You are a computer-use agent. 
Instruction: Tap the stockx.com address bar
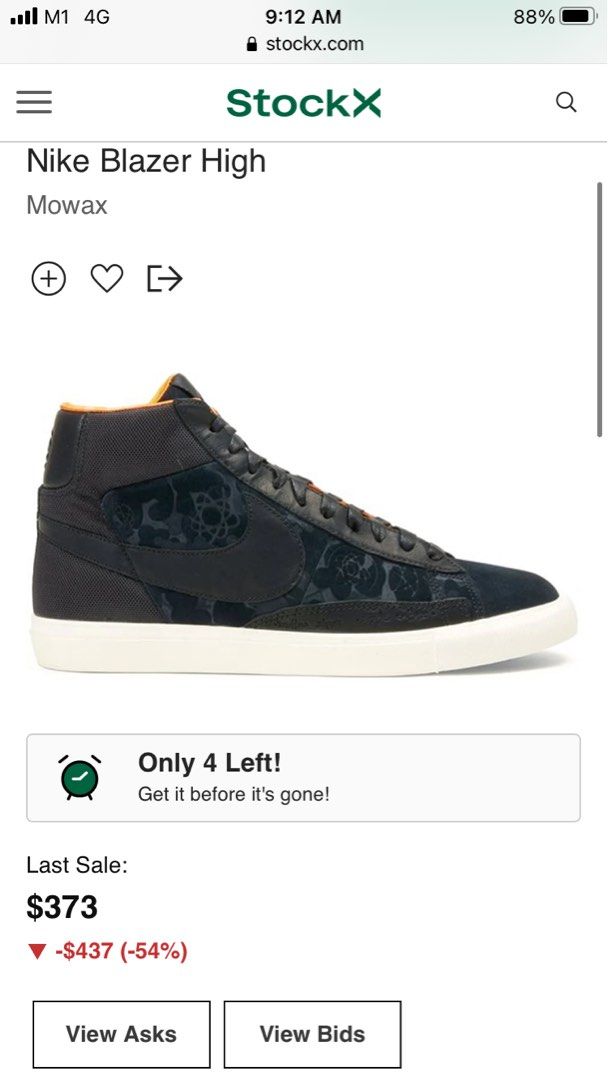[304, 44]
